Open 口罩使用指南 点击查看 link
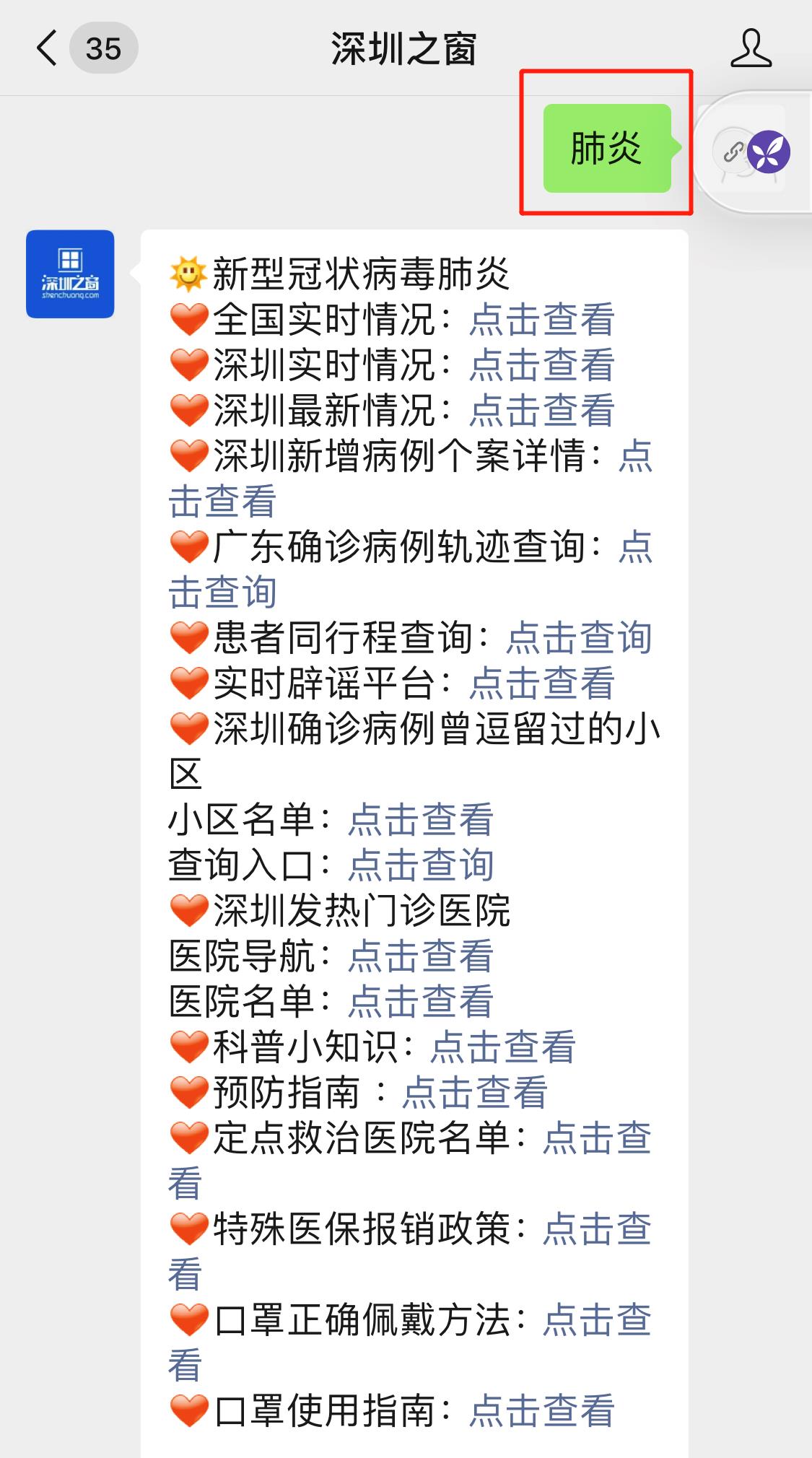This screenshot has width=812, height=1458. coord(541,1411)
